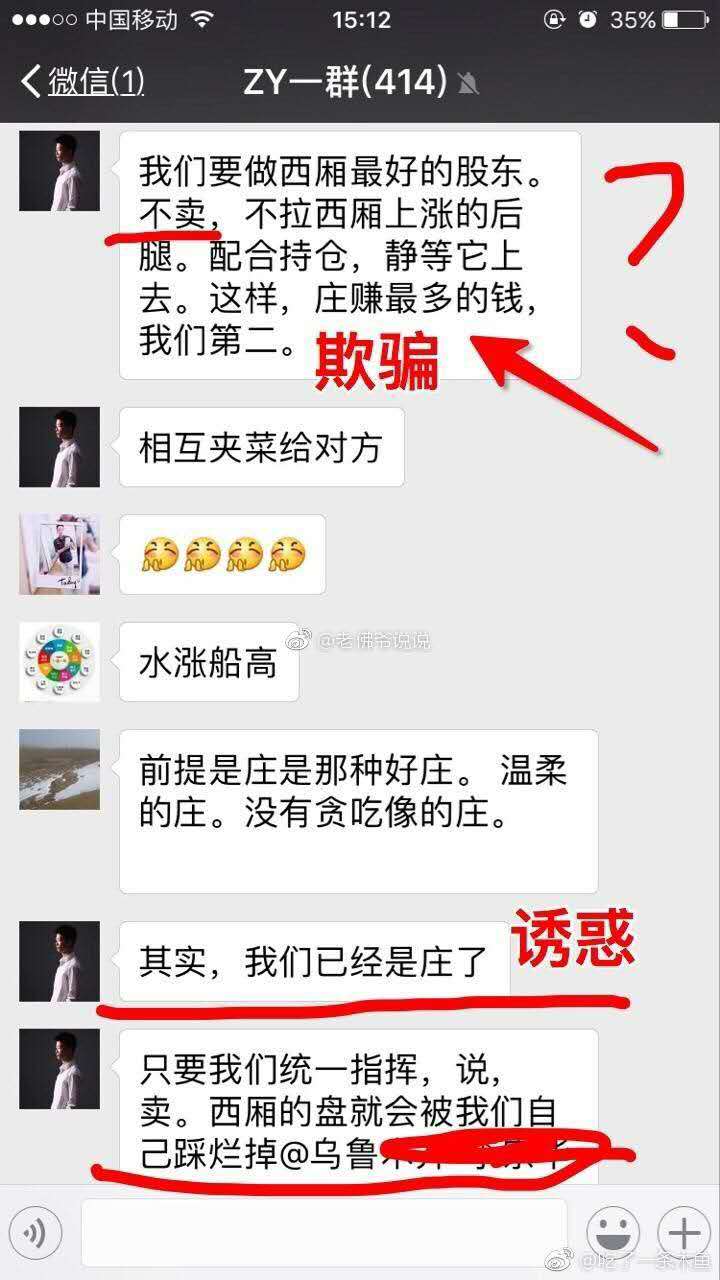Open the avatar beside the 水涨船高 message
Screen dimensions: 720x1280
click(x=59, y=662)
